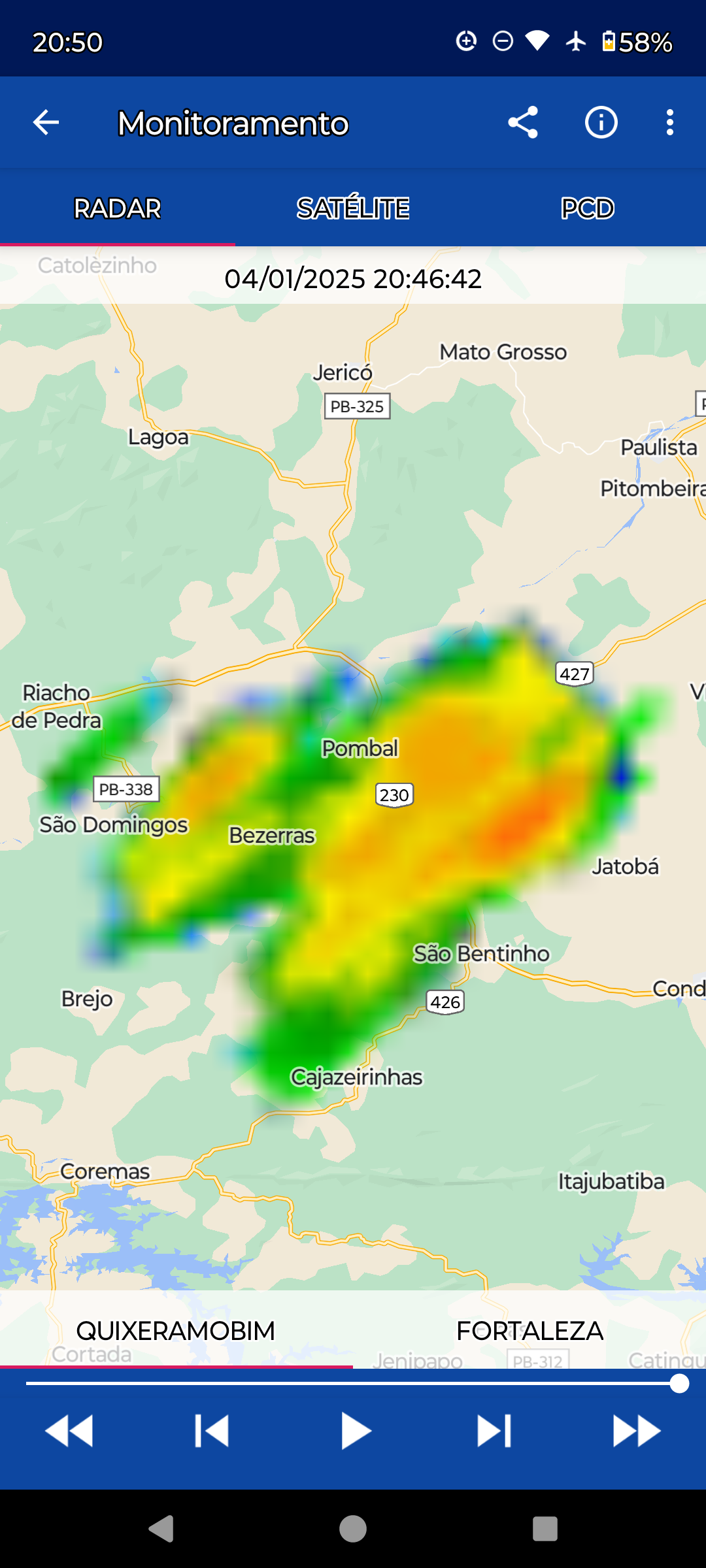
Task: Go back using the top arrow
Action: [46, 123]
